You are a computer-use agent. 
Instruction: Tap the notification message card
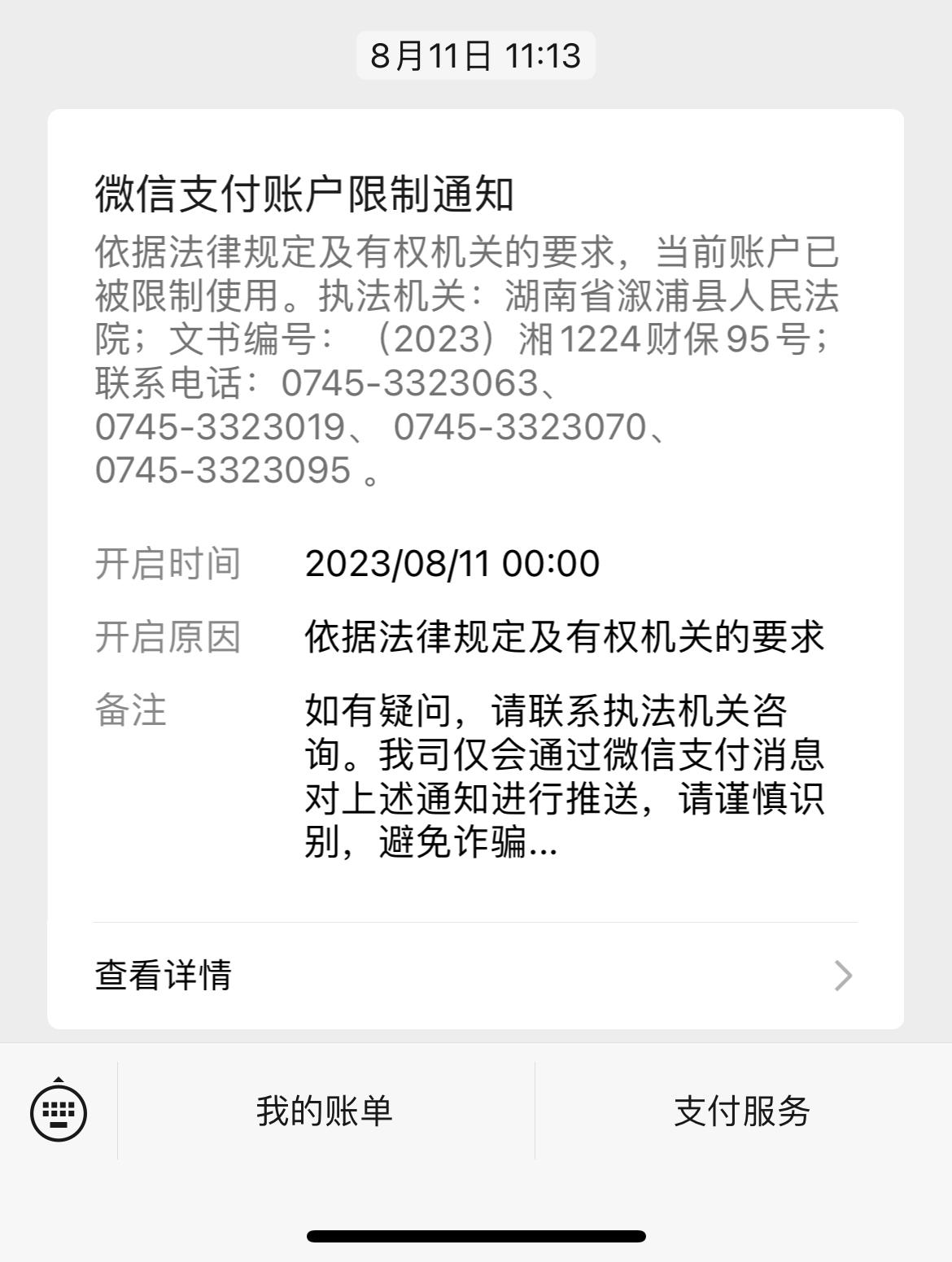(476, 570)
